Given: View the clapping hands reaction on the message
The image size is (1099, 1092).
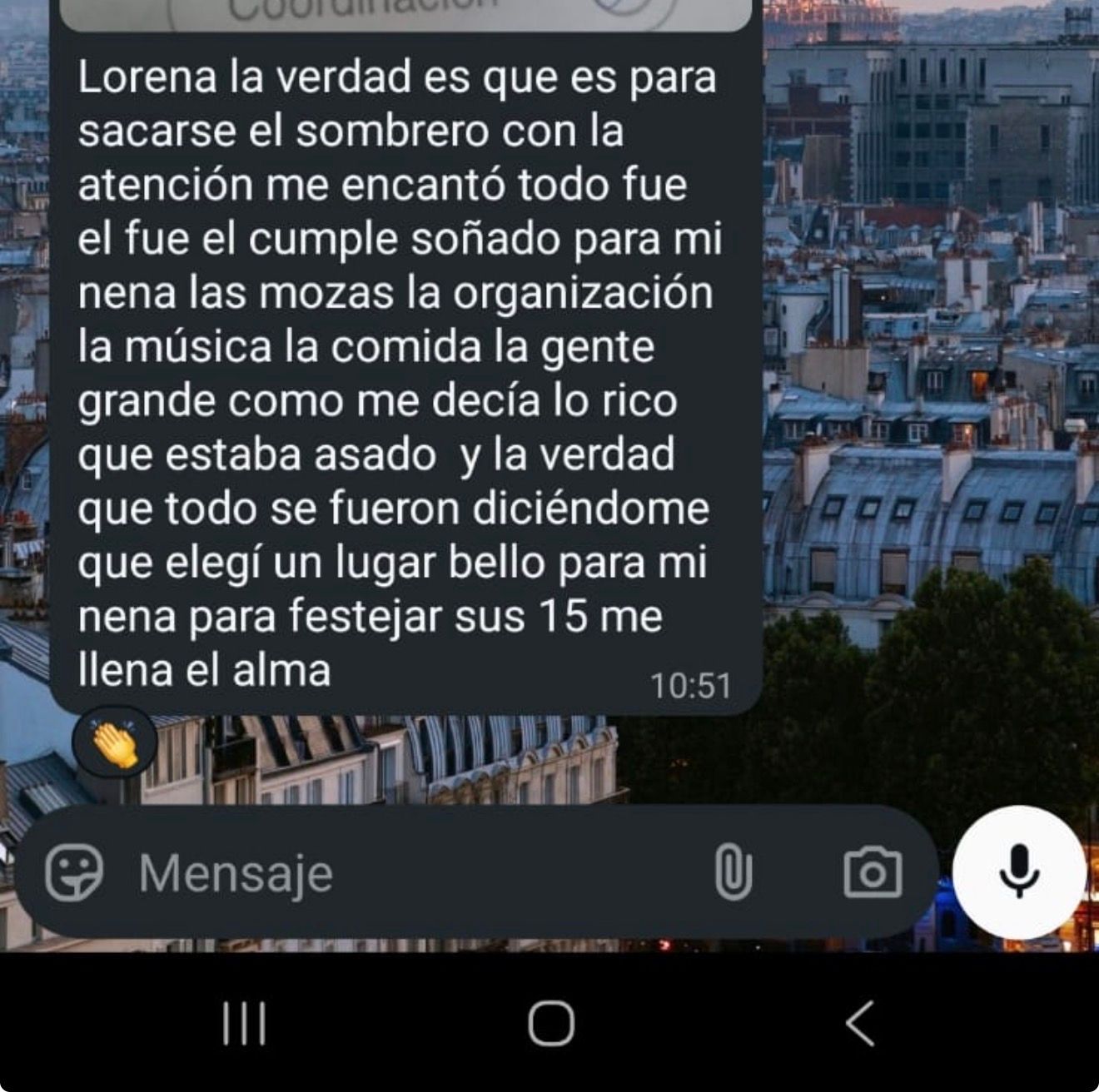Looking at the screenshot, I should pyautogui.click(x=115, y=742).
